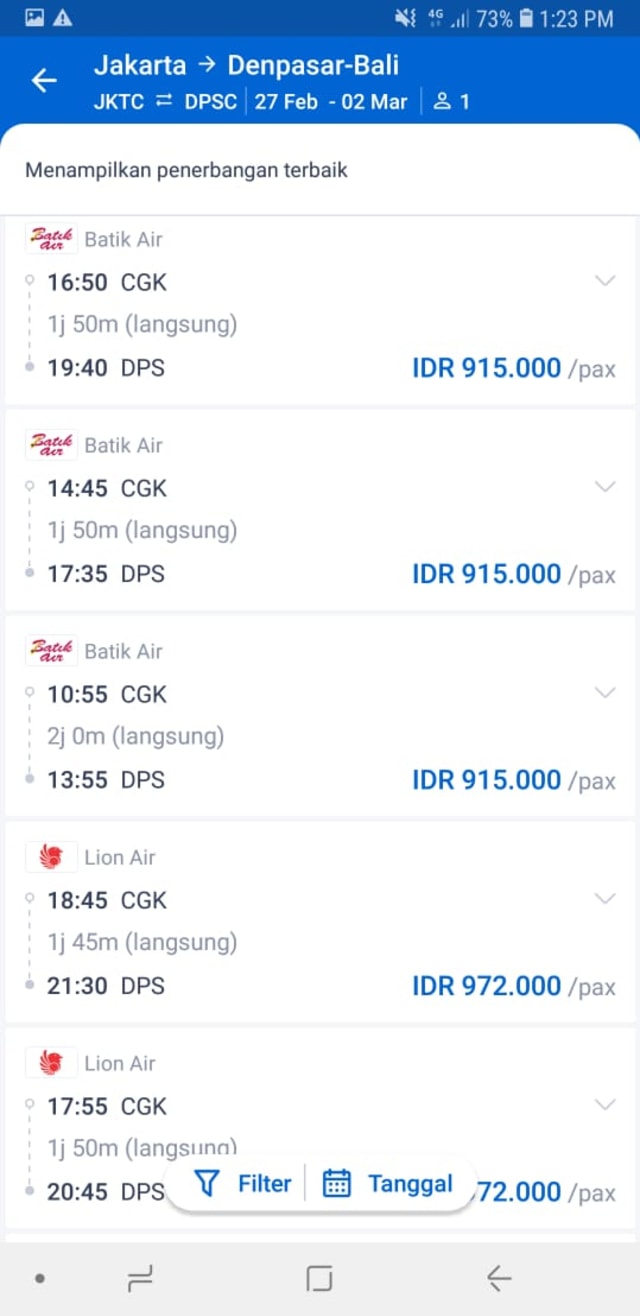Choose the Lion Air 17:55 flight
Viewport: 640px width, 1316px height.
click(320, 1128)
